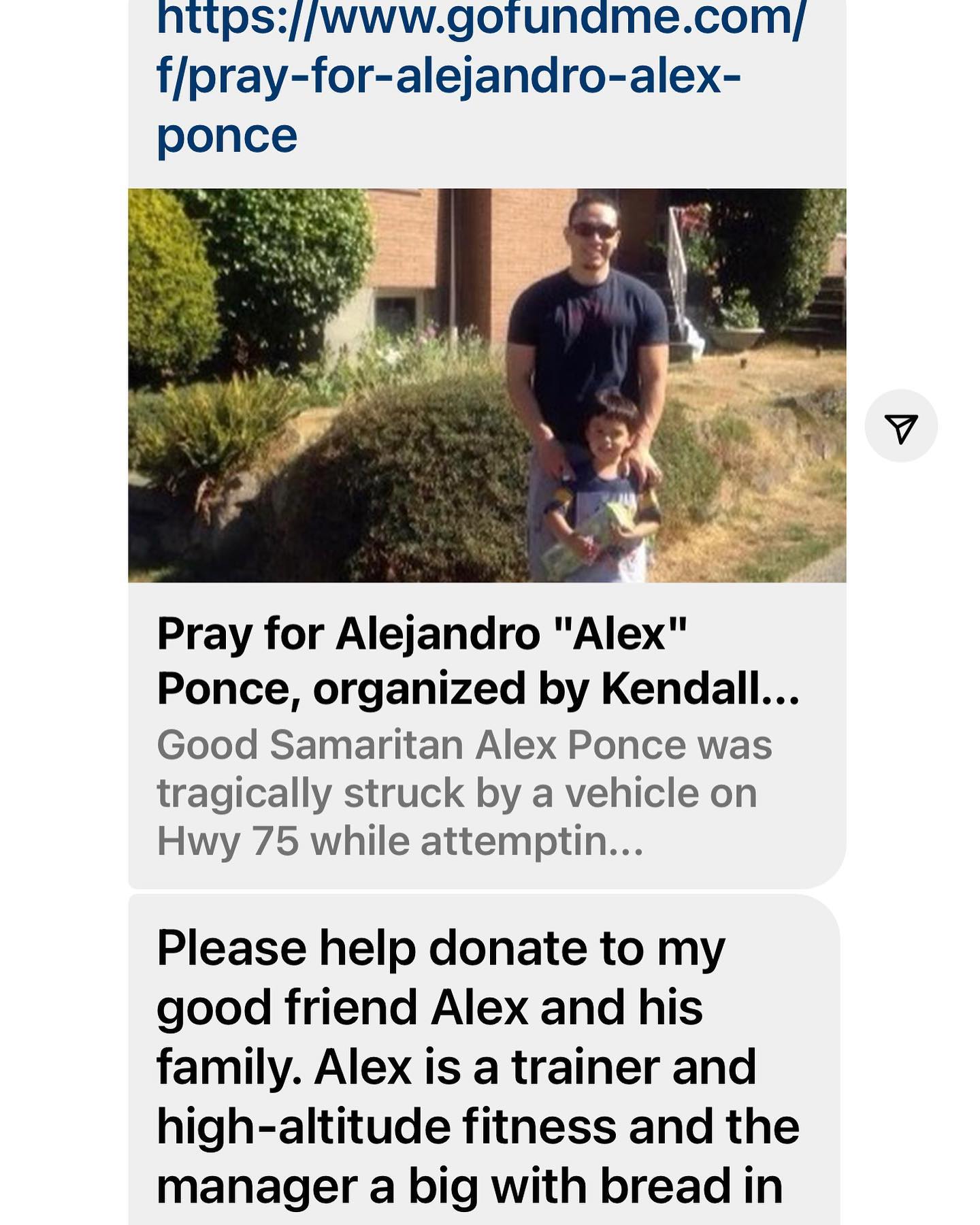Open the Pray for Alejandro link preview card
Viewport: 980px width, 1225px height.
pos(487,538)
